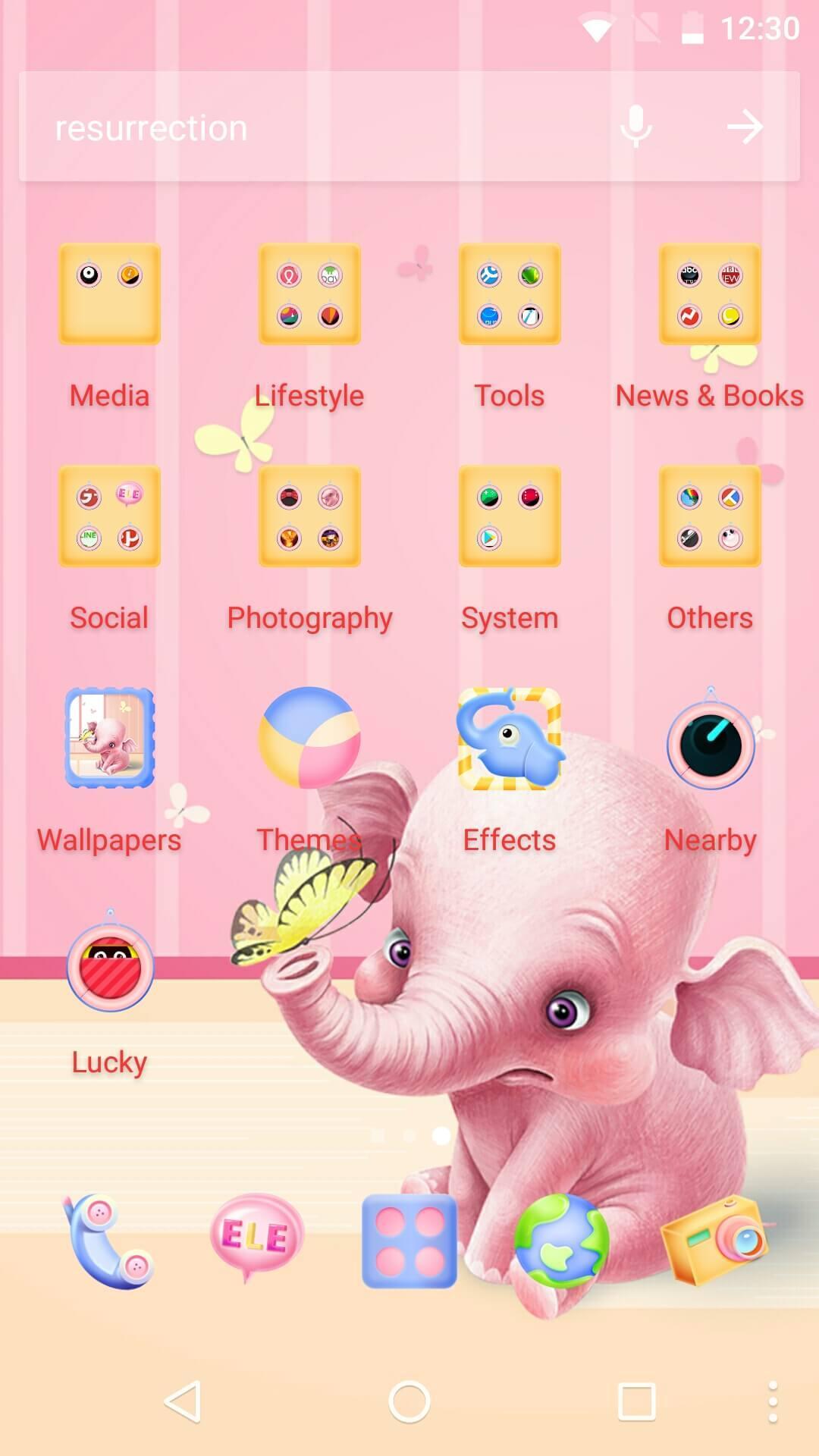
Task: Launch the Lucky app
Action: pyautogui.click(x=110, y=967)
